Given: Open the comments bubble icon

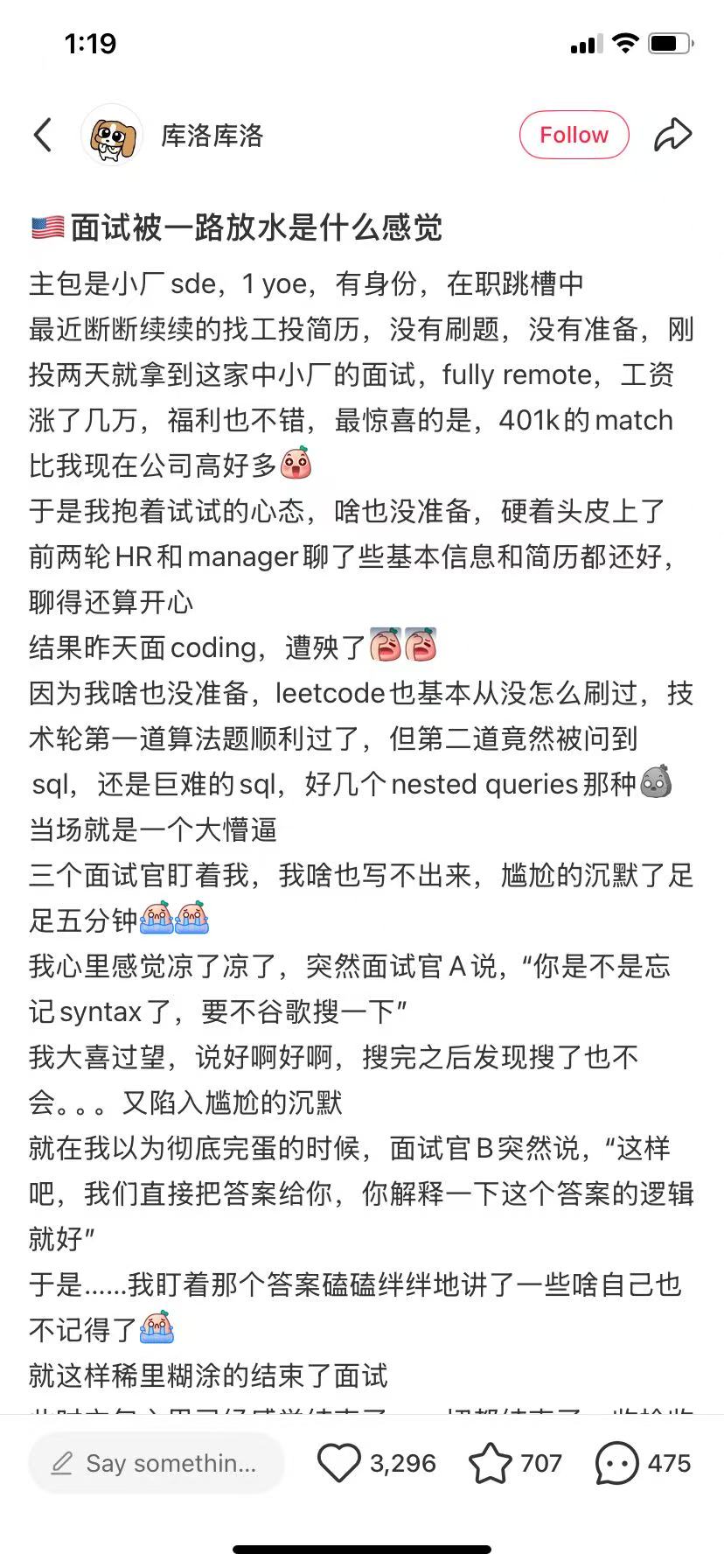Looking at the screenshot, I should [x=616, y=1463].
